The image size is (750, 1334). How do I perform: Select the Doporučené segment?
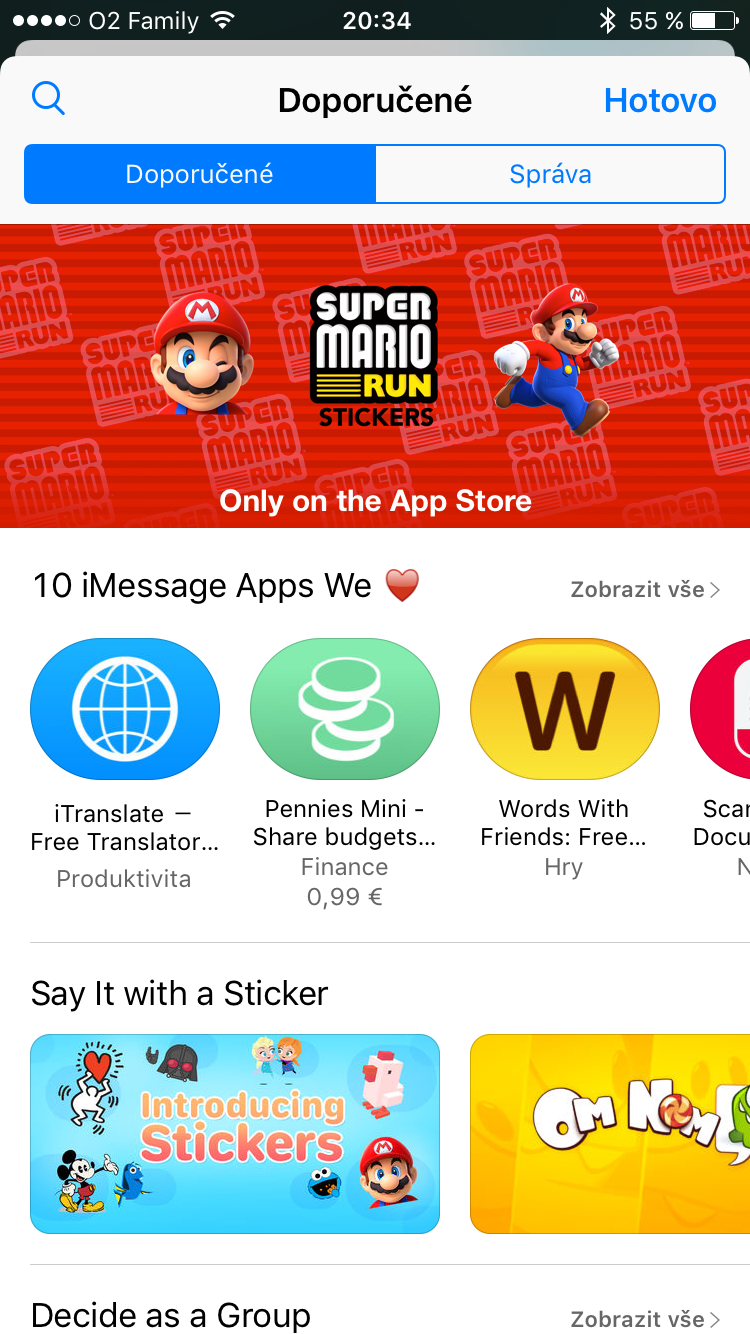coord(200,174)
